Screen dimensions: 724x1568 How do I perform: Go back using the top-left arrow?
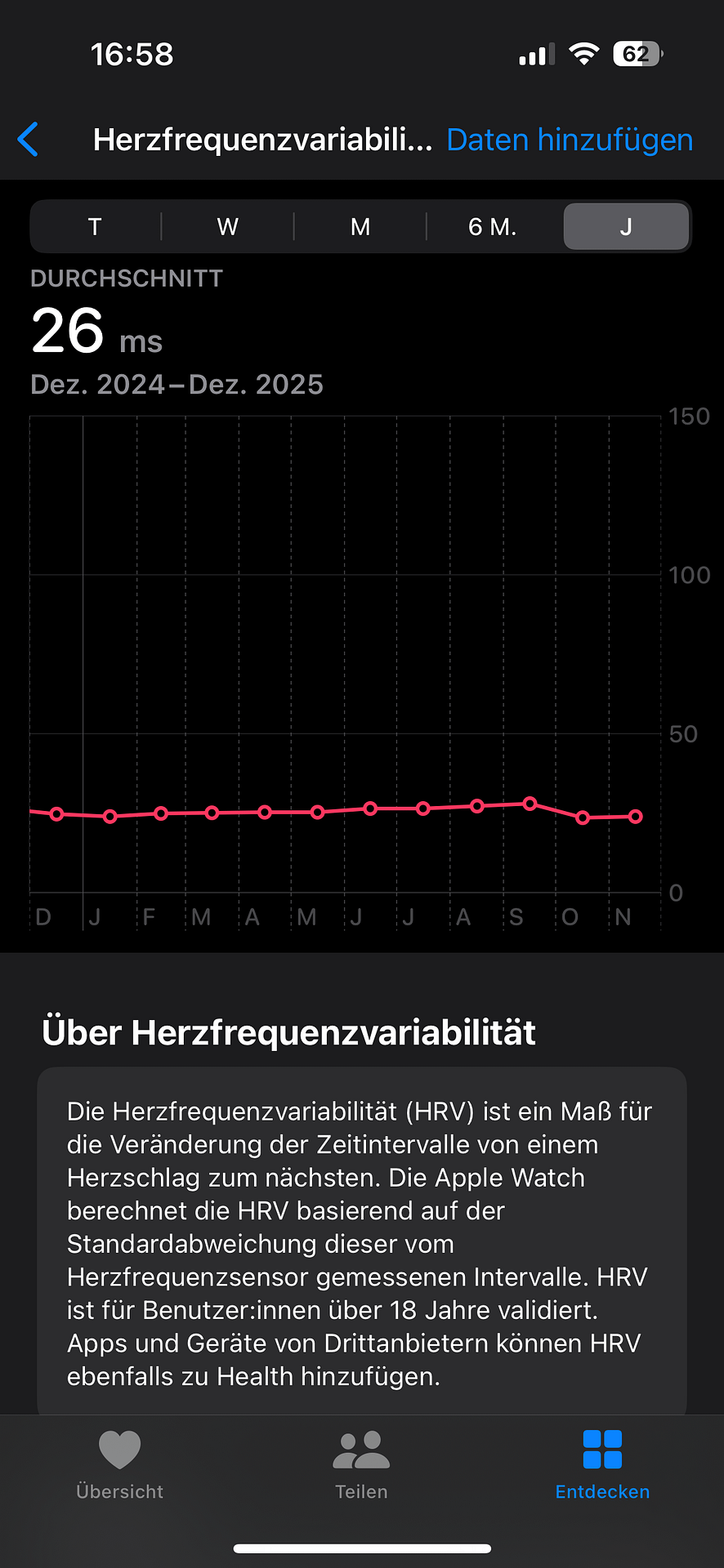pyautogui.click(x=29, y=140)
